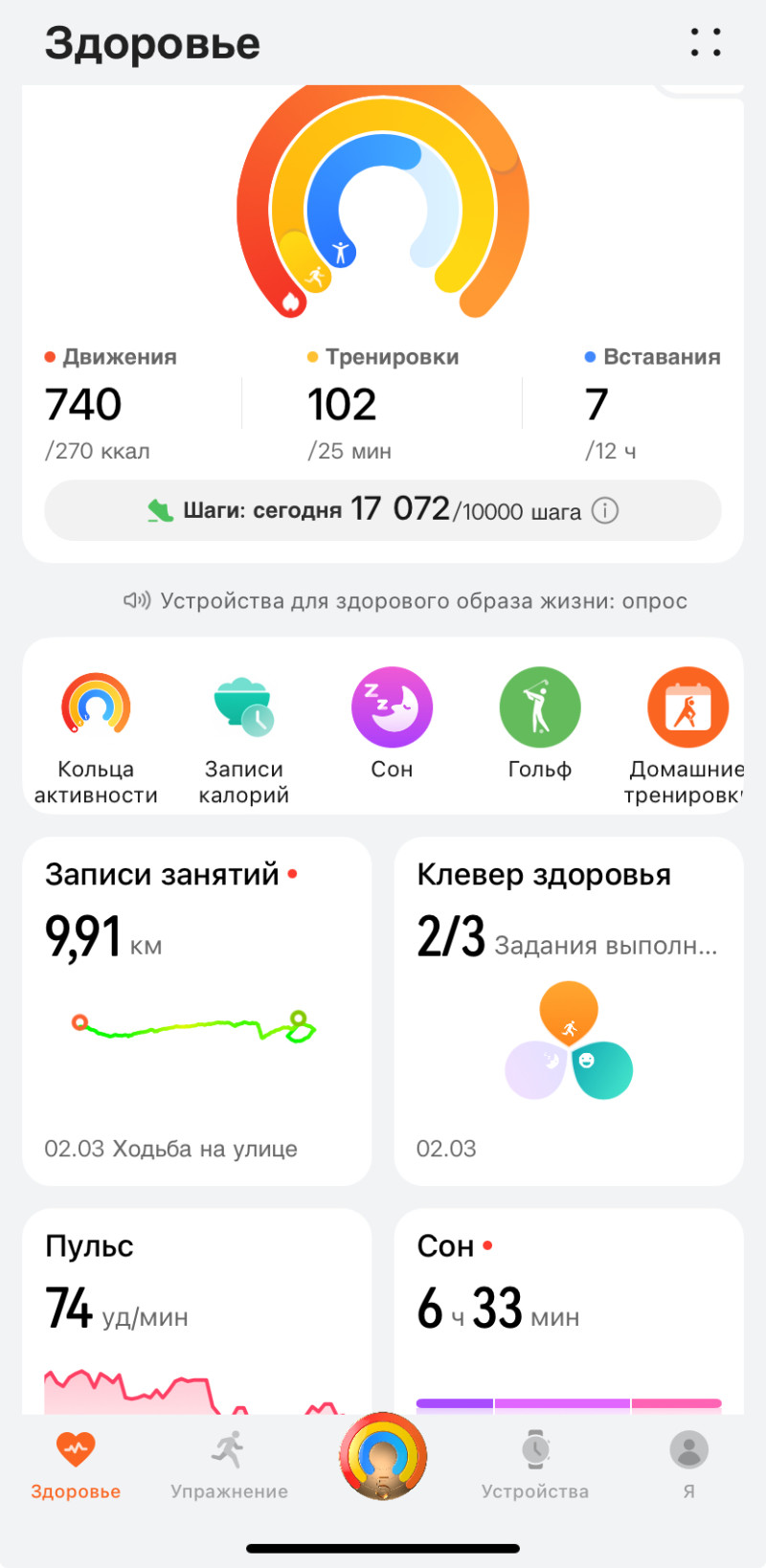The image size is (766, 1568).
Task: Open the Клевер здоровья card
Action: click(569, 1011)
